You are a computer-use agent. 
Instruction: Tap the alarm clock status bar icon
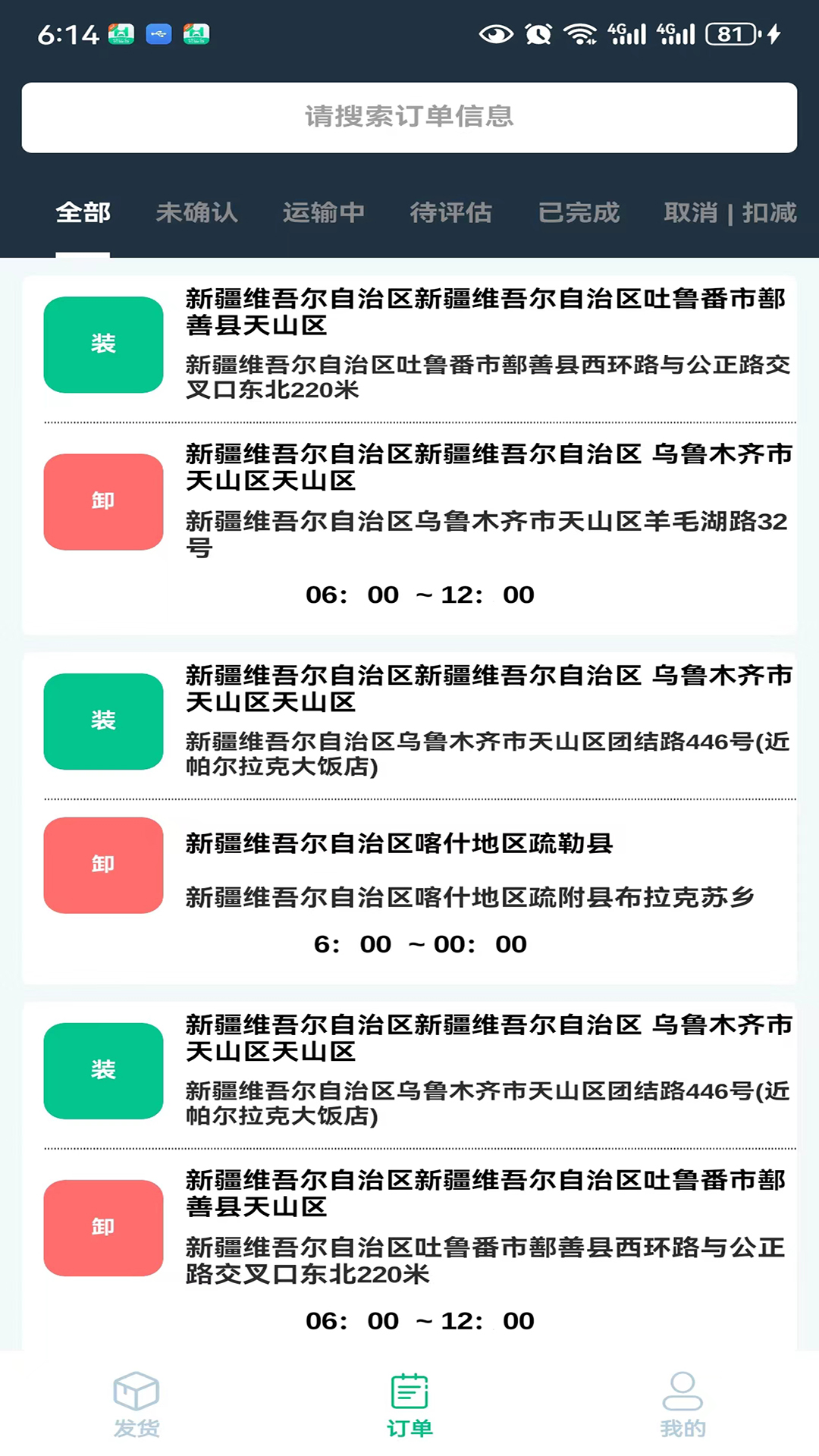click(538, 33)
